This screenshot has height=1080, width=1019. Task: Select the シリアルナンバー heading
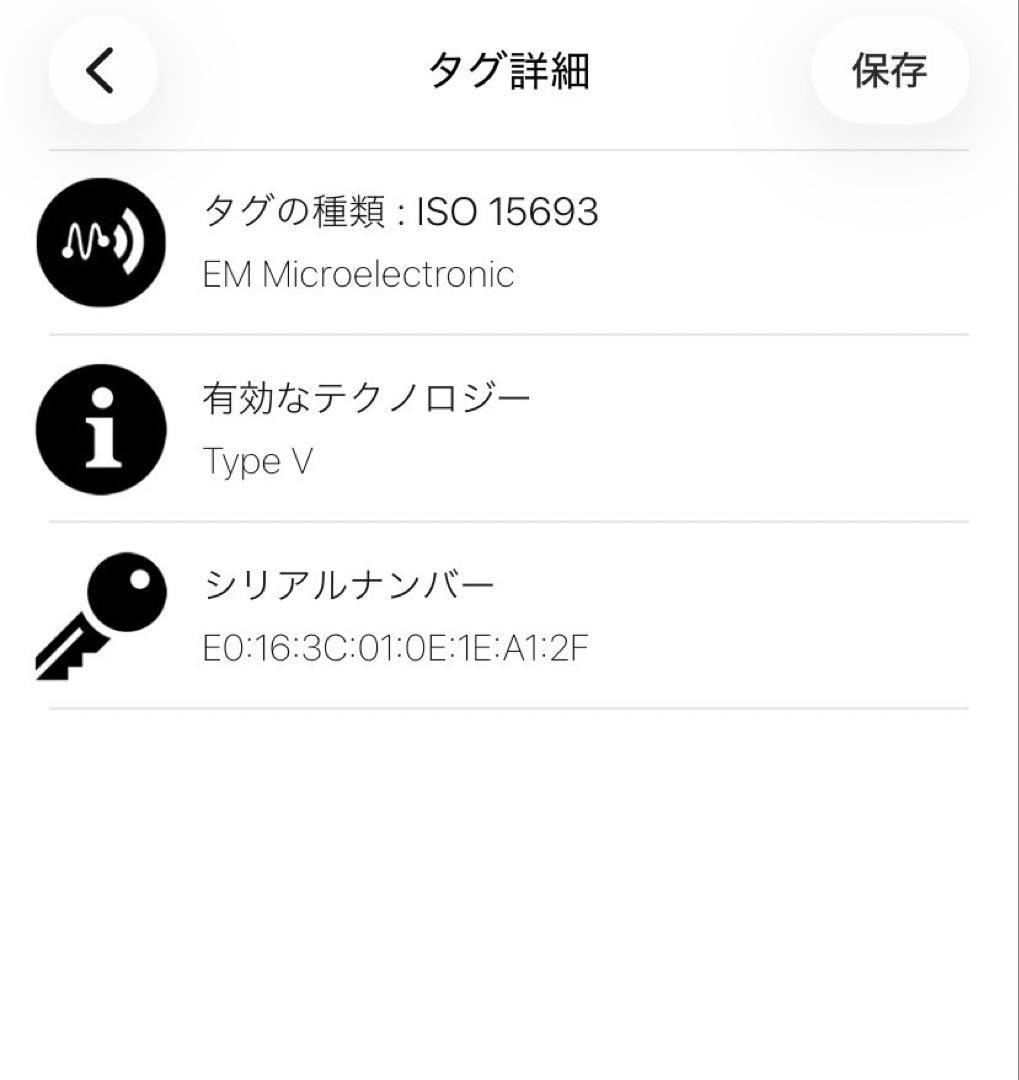click(x=349, y=579)
